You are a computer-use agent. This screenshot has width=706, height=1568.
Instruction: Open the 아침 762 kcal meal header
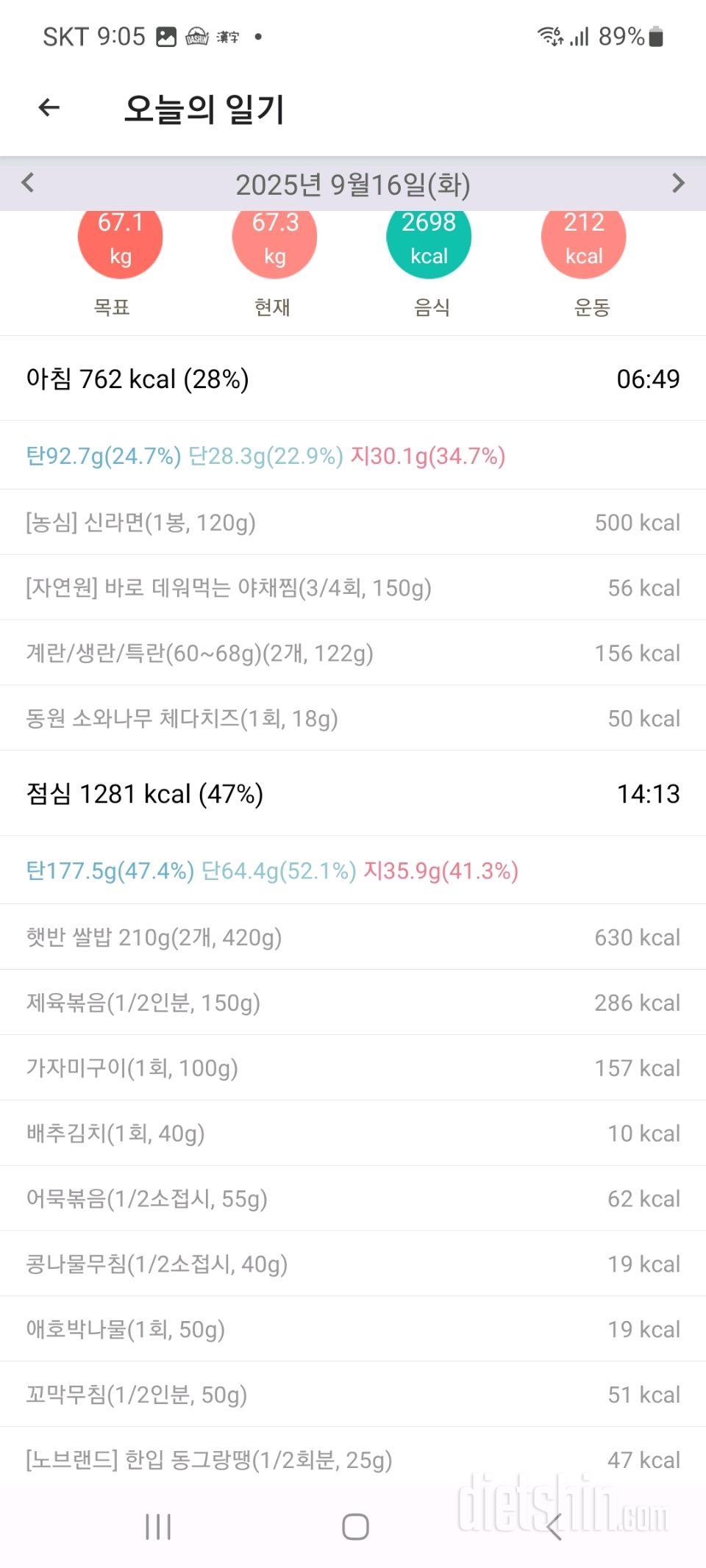coord(353,379)
